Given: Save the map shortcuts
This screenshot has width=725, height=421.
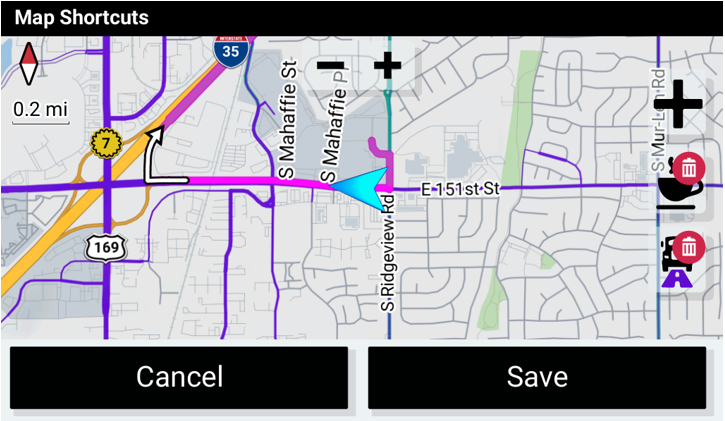Looking at the screenshot, I should 537,377.
